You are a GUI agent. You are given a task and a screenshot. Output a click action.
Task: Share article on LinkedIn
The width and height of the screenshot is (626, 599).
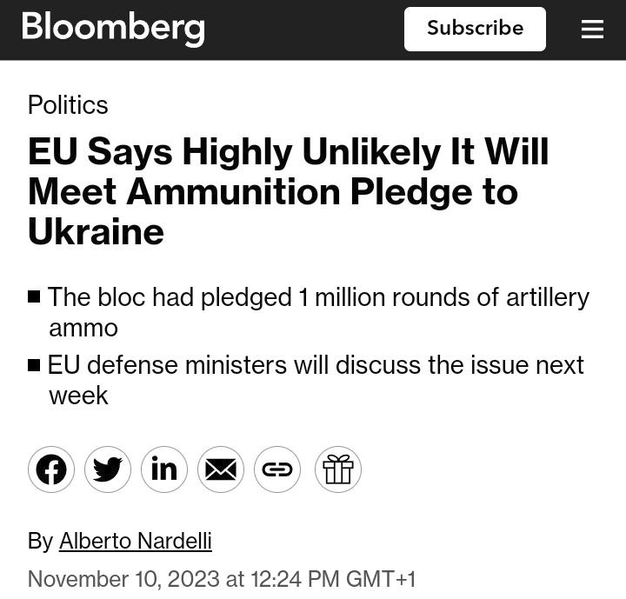[164, 469]
